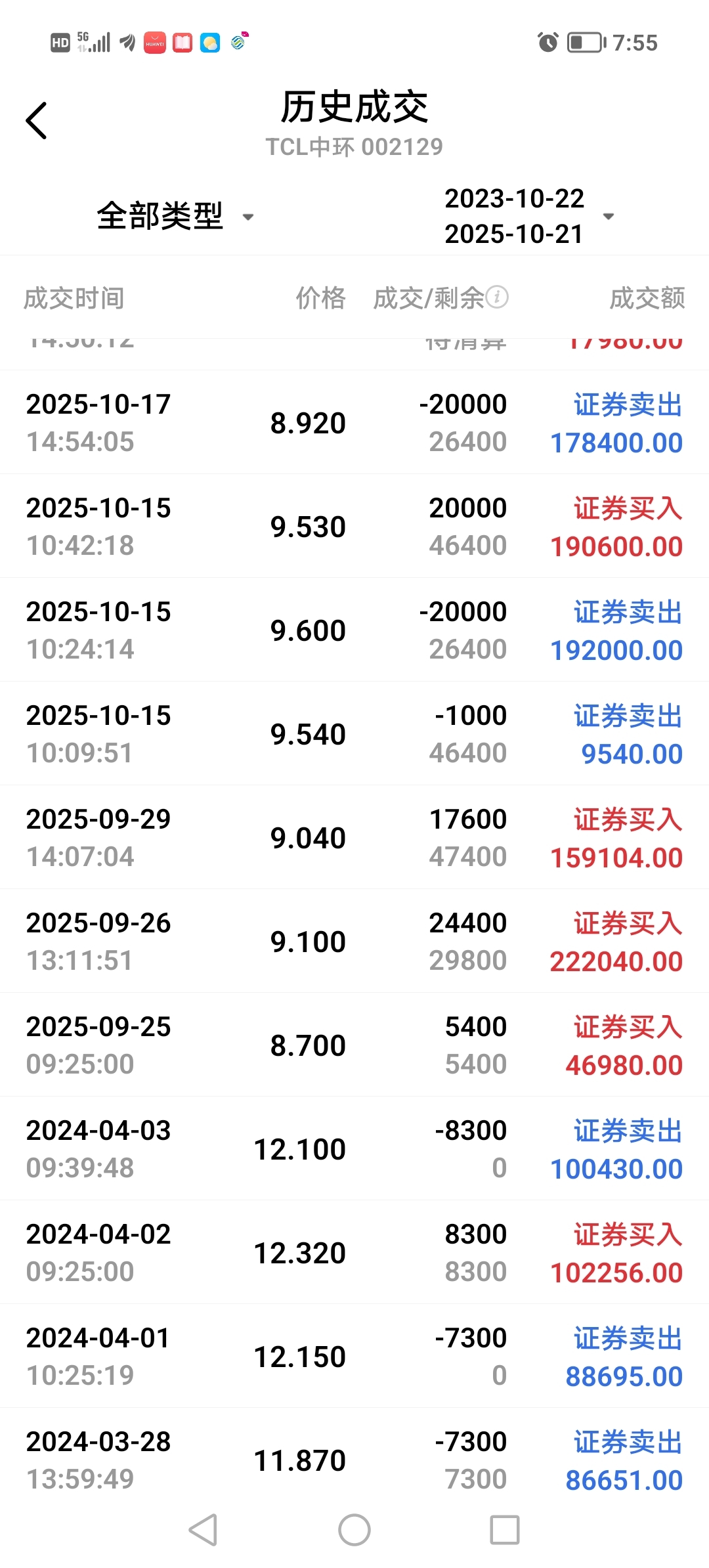The width and height of the screenshot is (709, 1568).
Task: Open the 2025-09-29 14:07:04 buy record
Action: point(354,837)
